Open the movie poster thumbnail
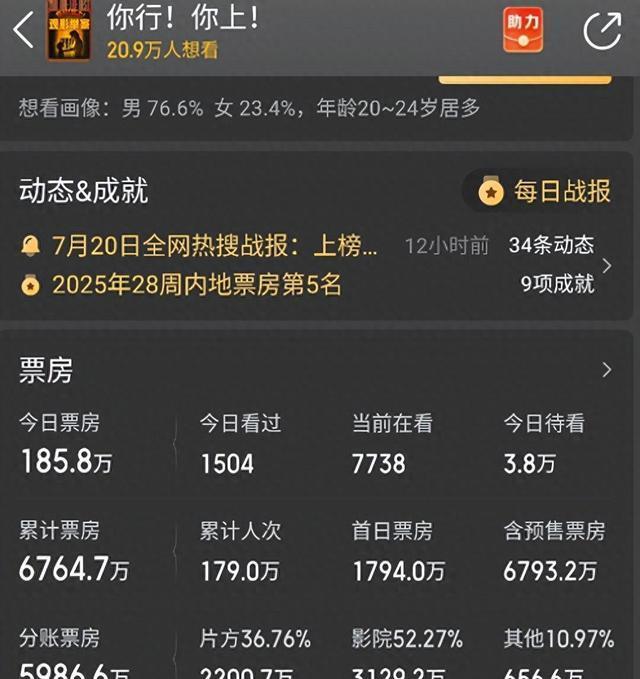 click(68, 30)
